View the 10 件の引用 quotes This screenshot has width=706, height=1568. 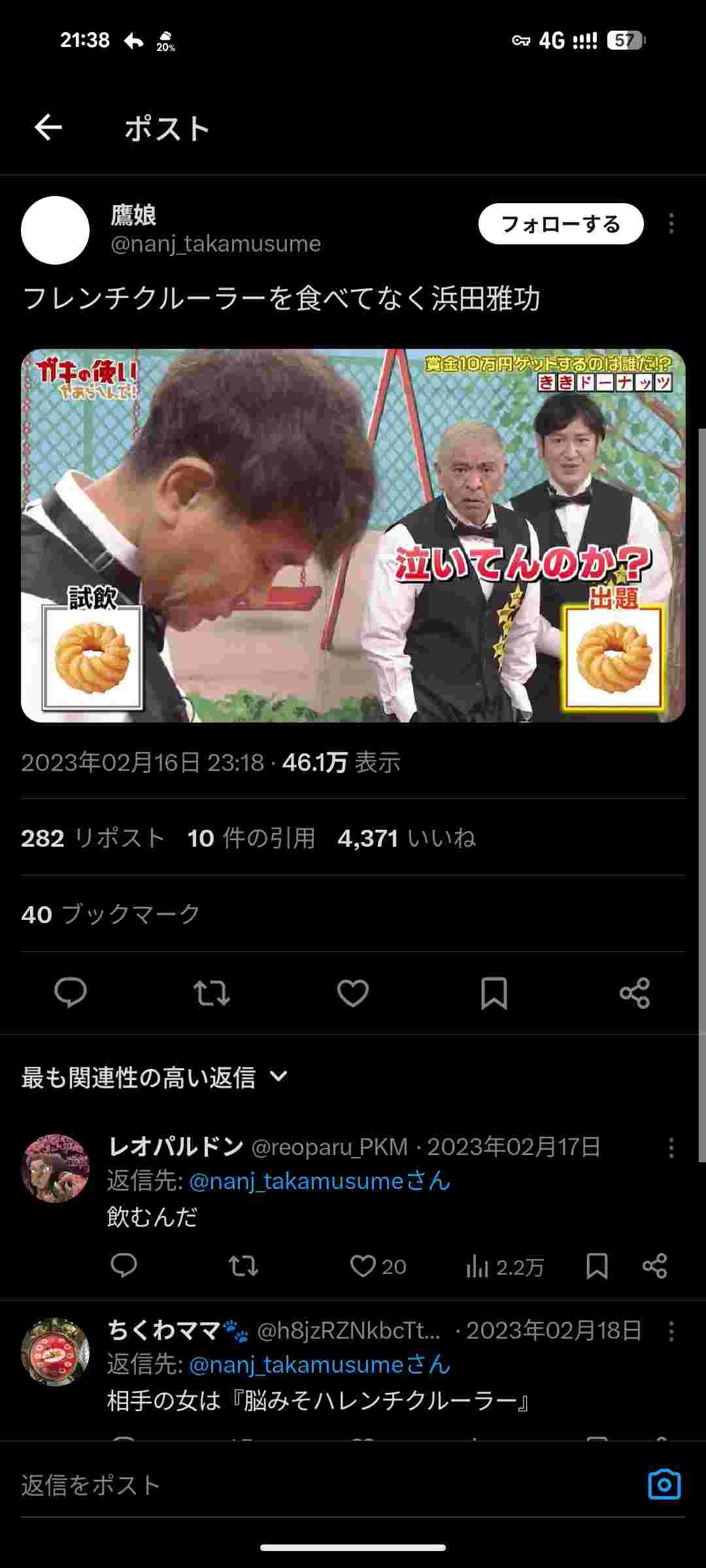(251, 838)
